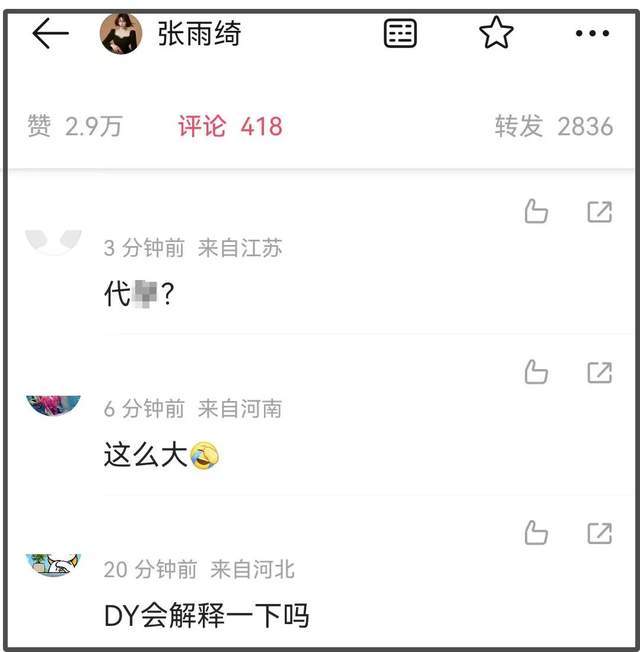640x652 pixels.
Task: Like the comment from 江苏
Action: 537,211
